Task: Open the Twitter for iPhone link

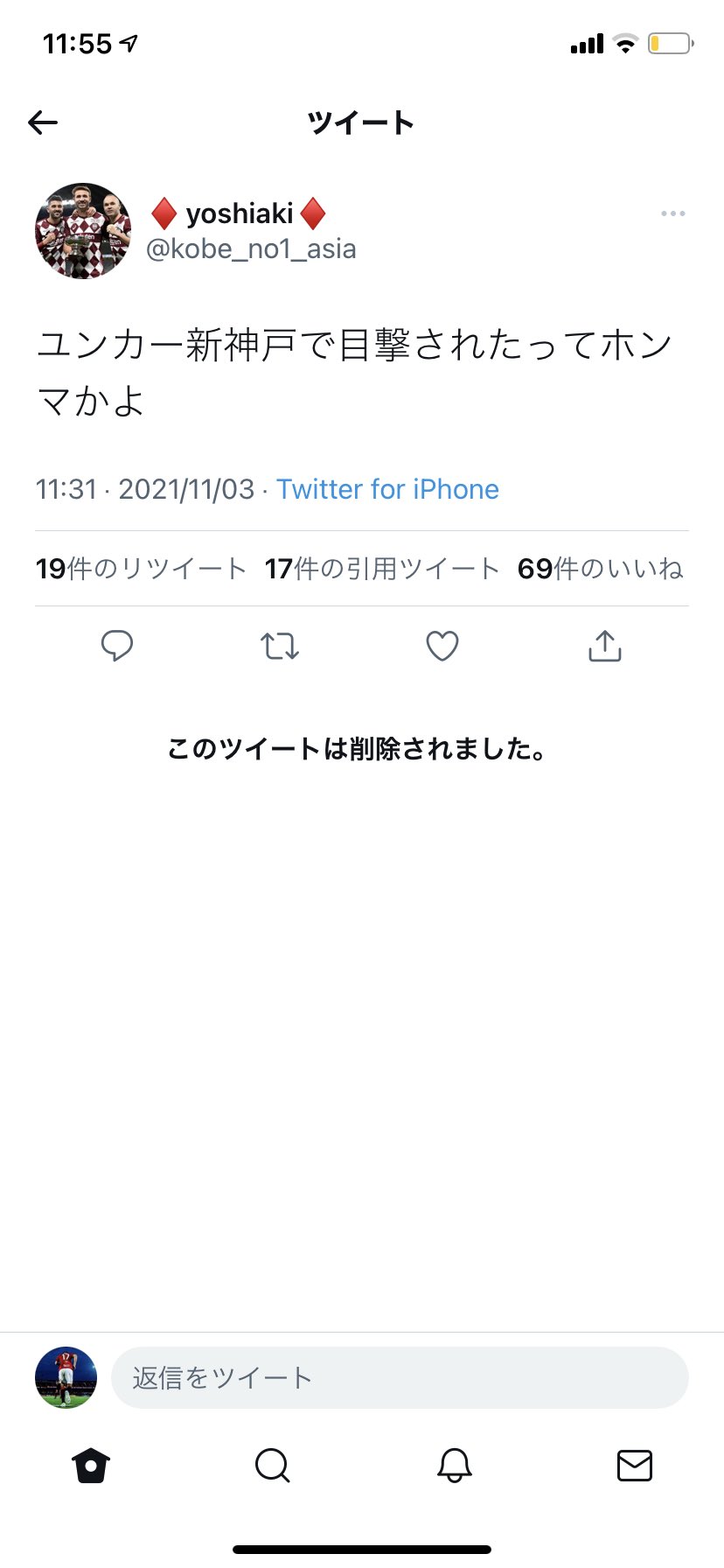Action: click(x=387, y=489)
